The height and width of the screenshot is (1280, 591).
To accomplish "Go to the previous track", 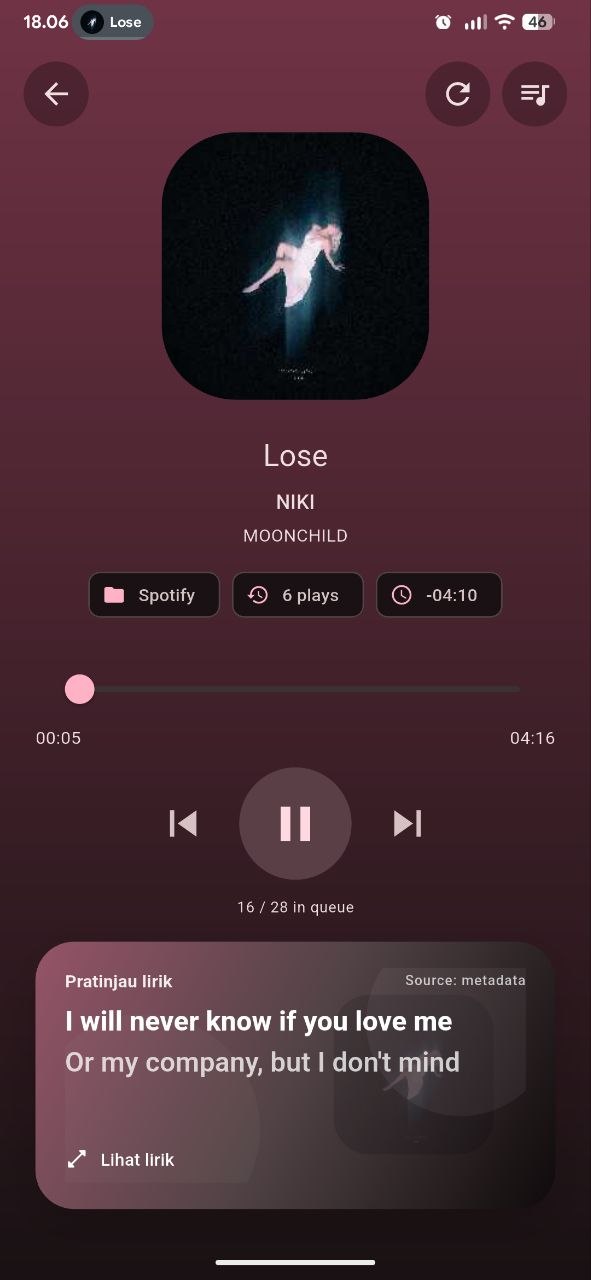I will [x=183, y=823].
